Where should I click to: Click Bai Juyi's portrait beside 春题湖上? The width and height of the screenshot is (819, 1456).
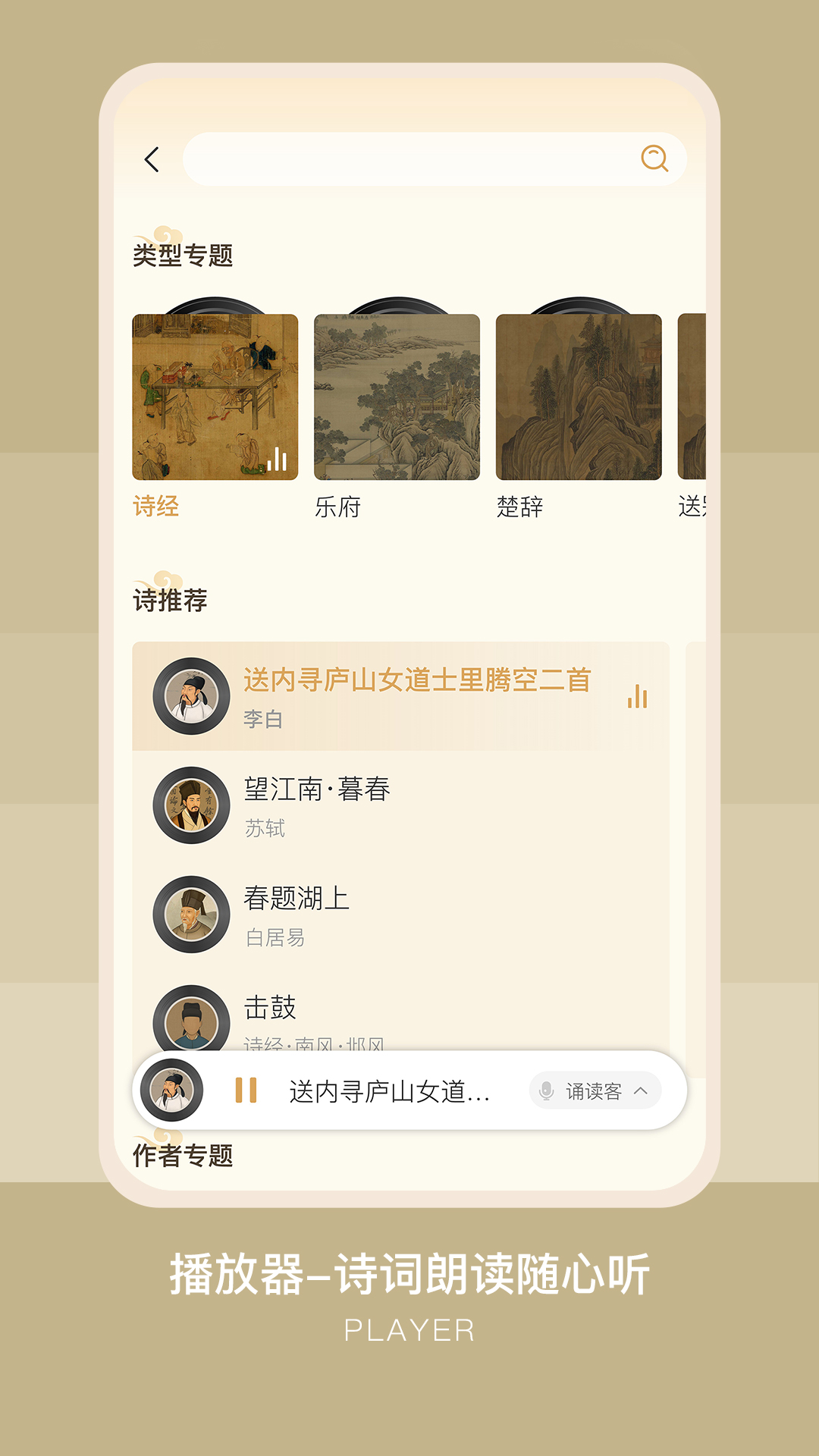pyautogui.click(x=191, y=916)
